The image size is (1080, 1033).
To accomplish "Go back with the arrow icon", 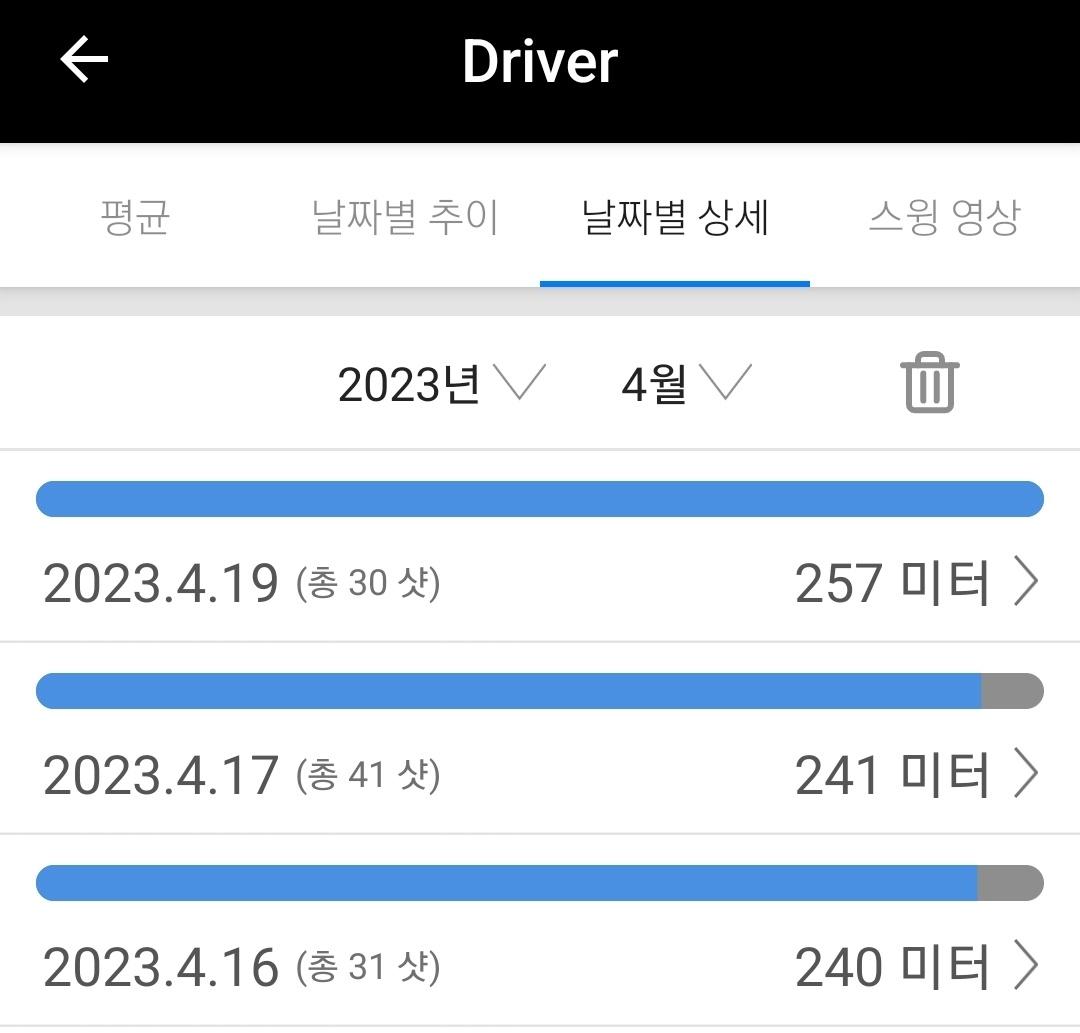I will tap(84, 61).
